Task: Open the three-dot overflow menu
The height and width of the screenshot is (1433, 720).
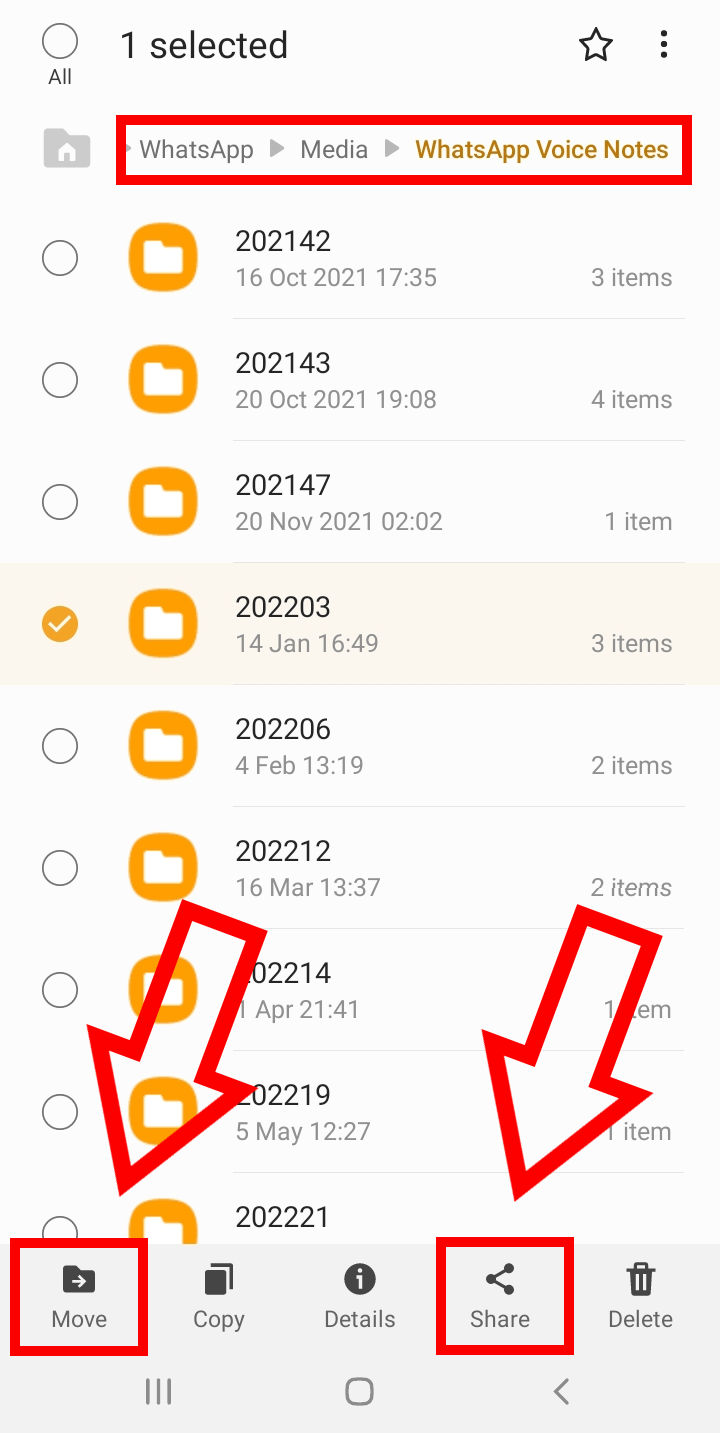Action: tap(664, 45)
